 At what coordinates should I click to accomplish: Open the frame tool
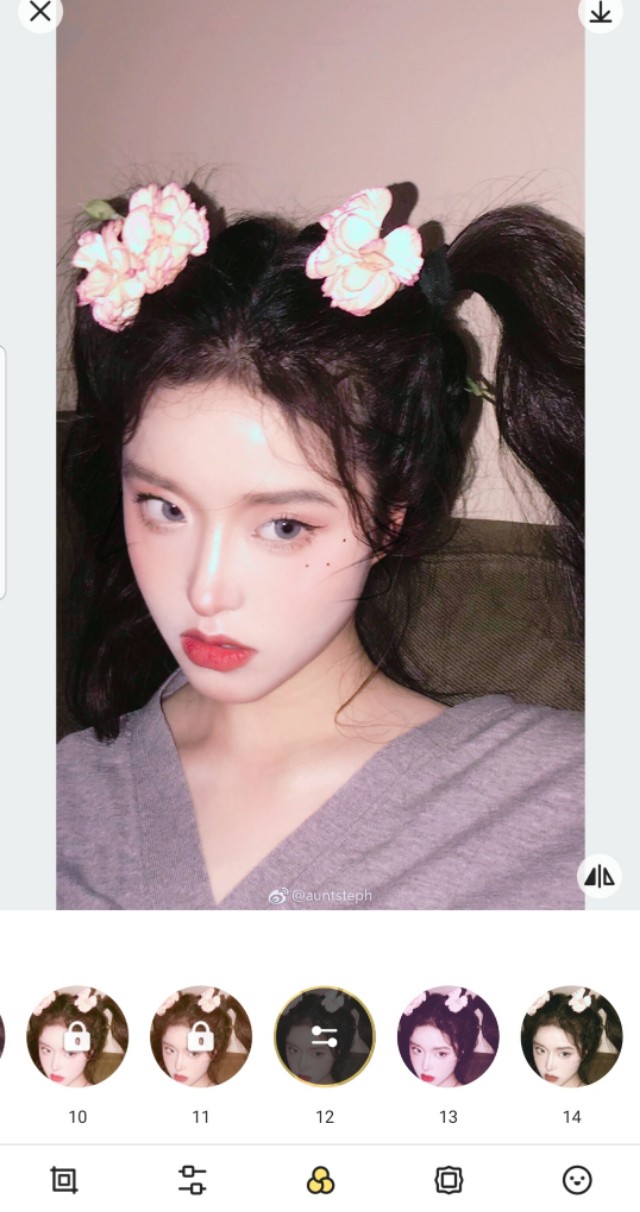click(448, 1180)
